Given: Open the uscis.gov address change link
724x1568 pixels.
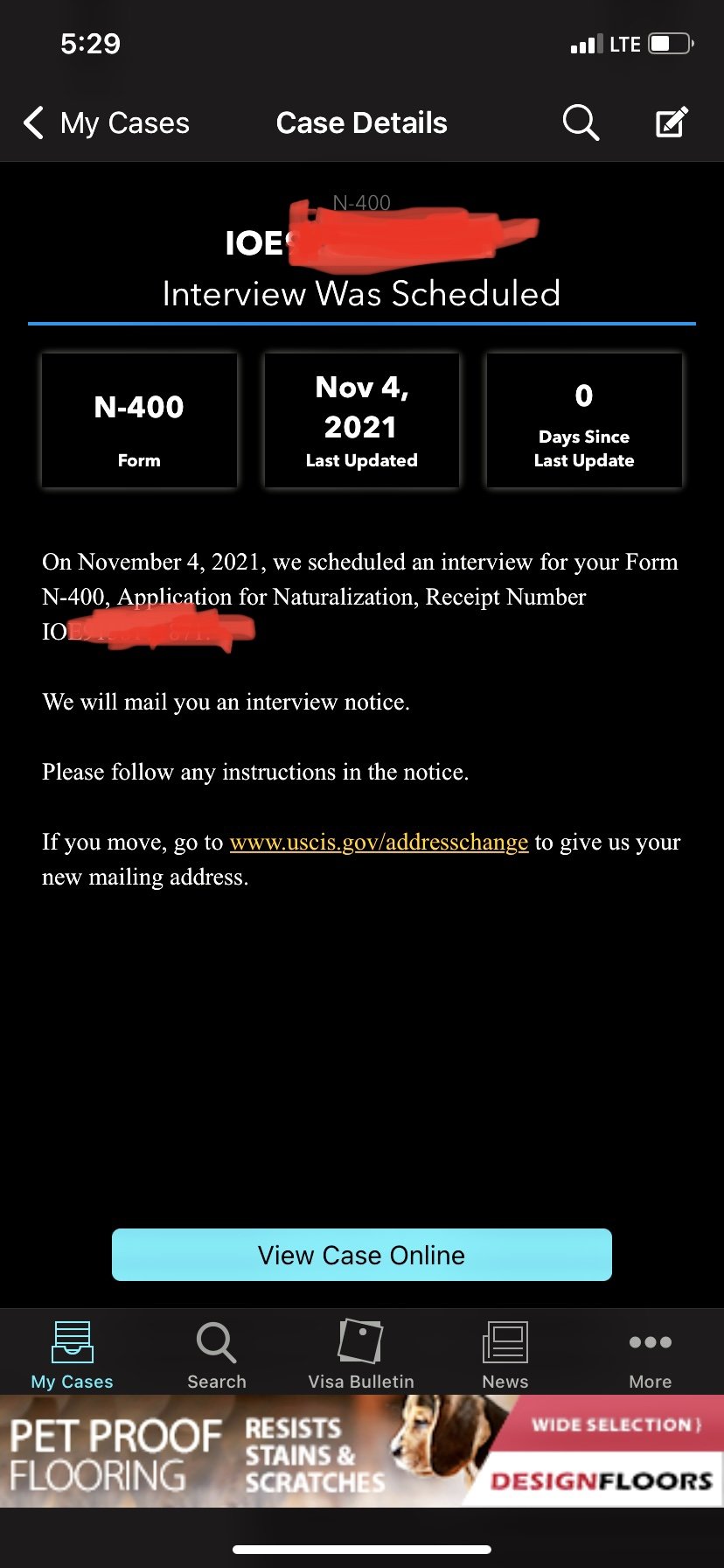Looking at the screenshot, I should [379, 842].
